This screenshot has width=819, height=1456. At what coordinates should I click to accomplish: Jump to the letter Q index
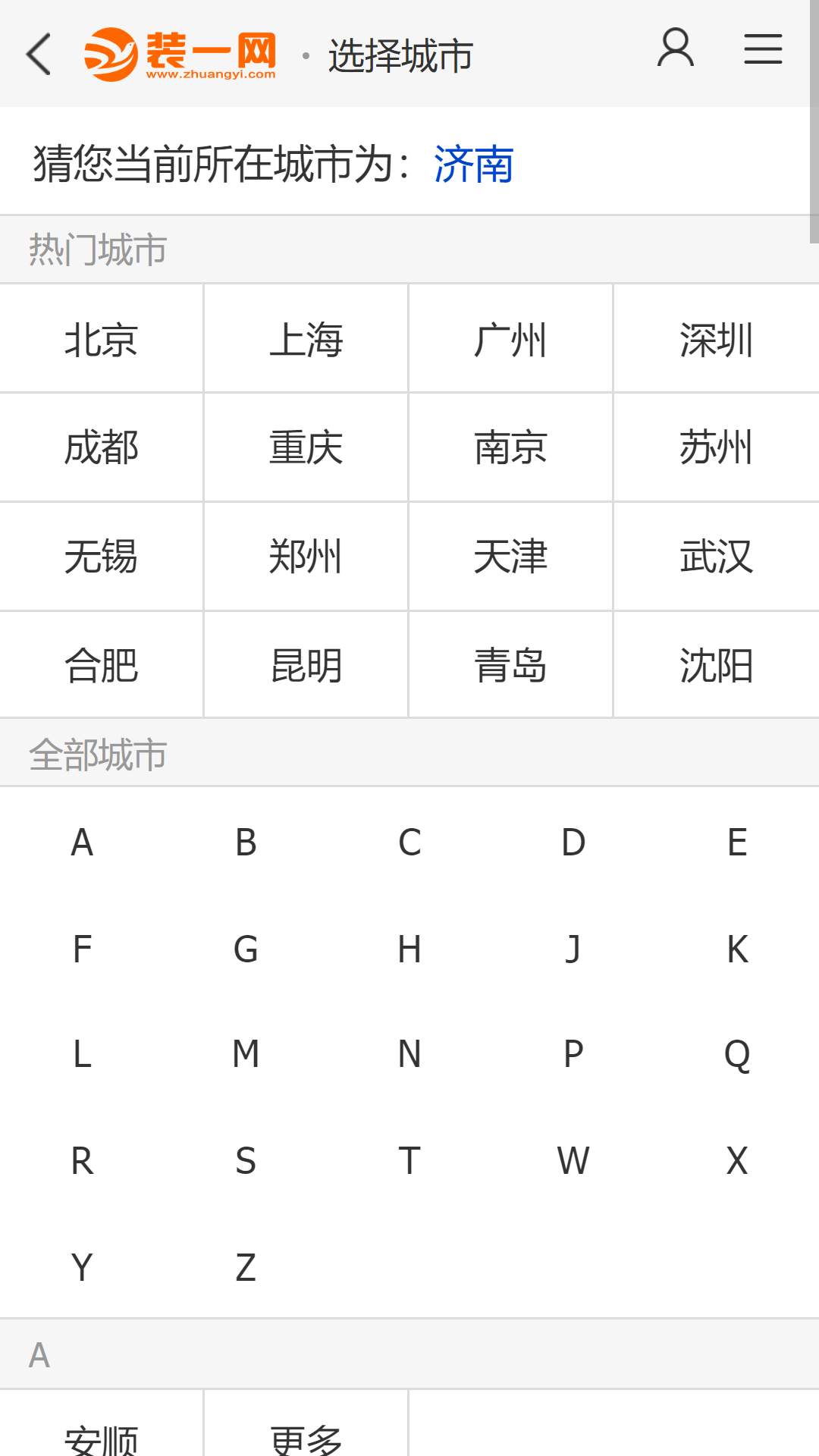[x=737, y=1054]
